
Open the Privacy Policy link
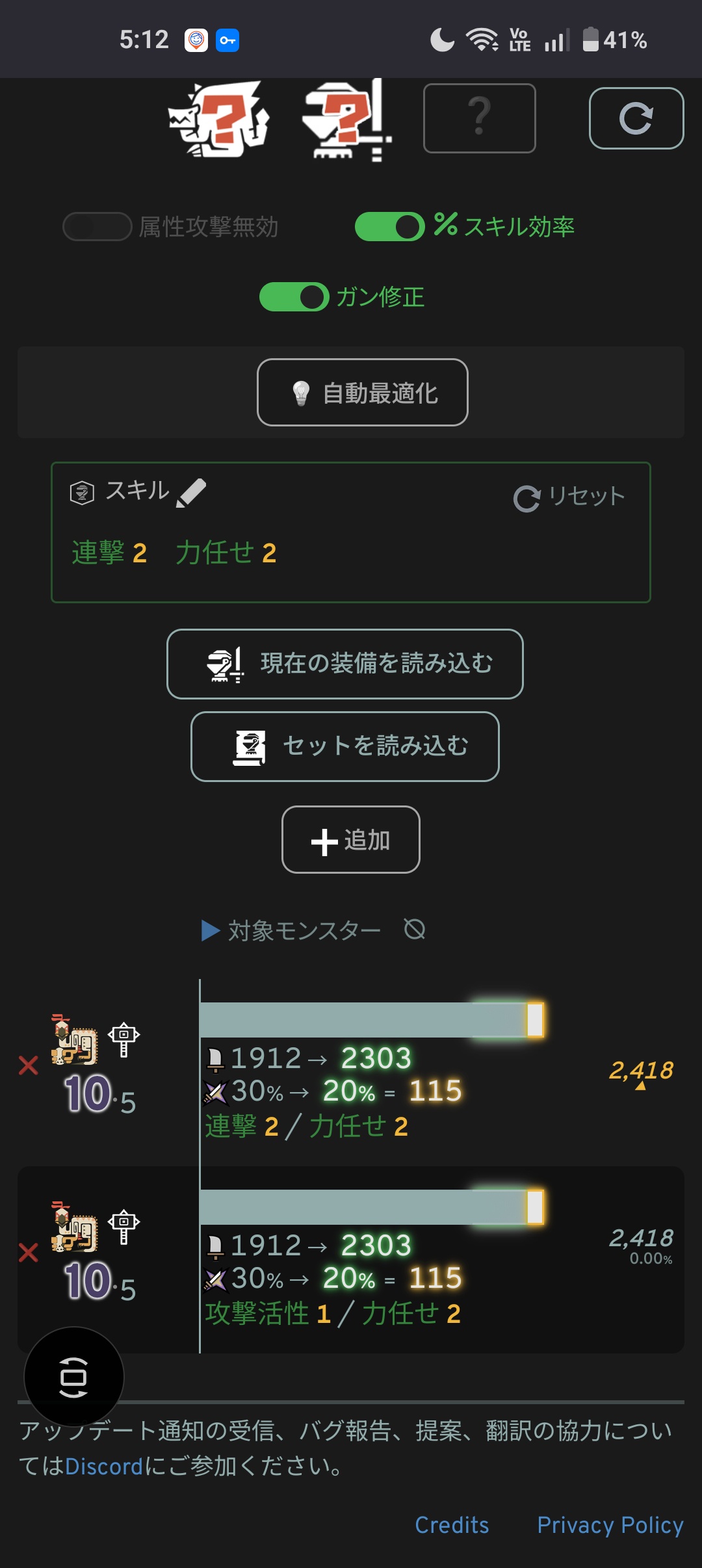(x=610, y=1525)
